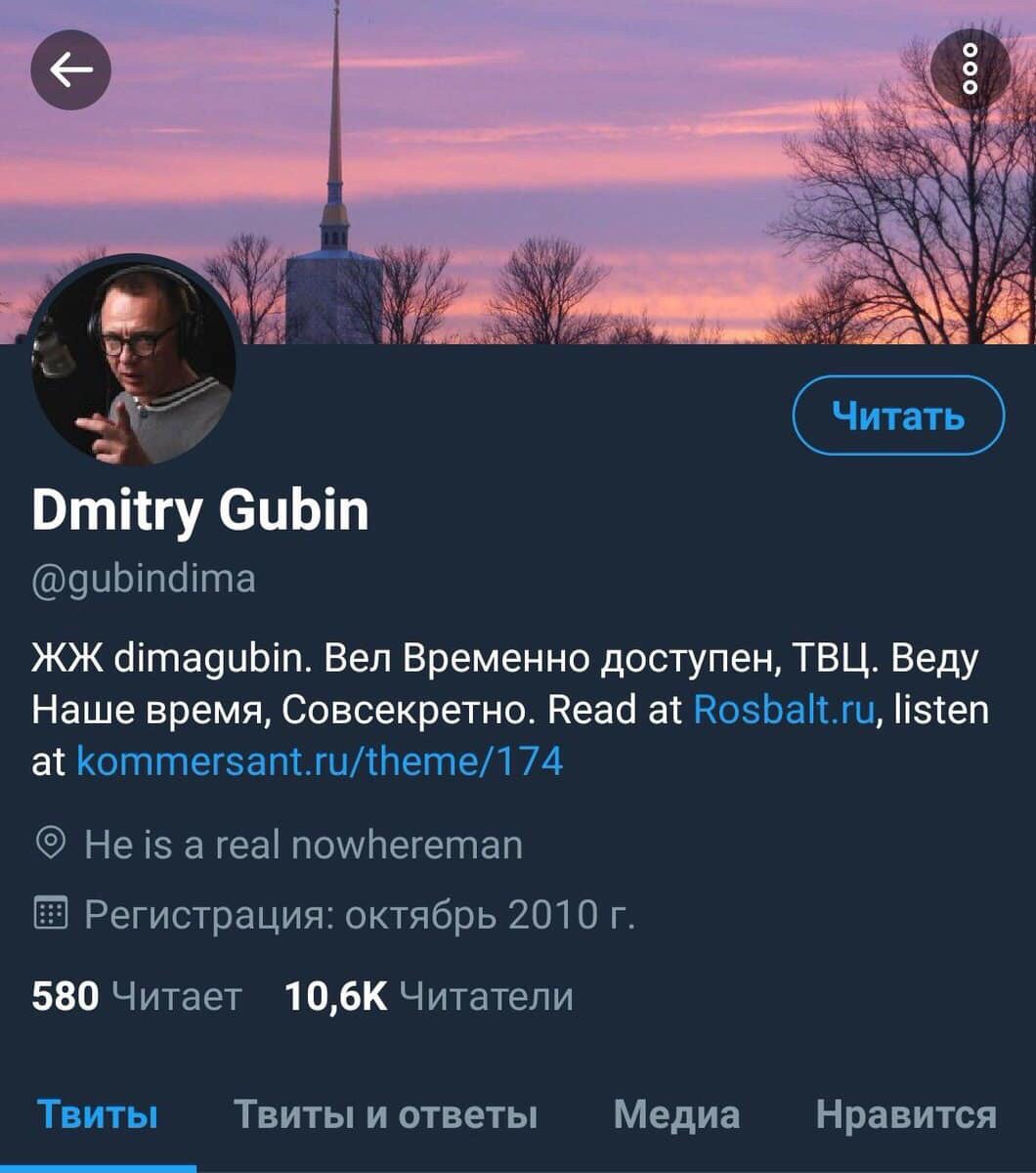Open Dmitry Gubin's profile photo

tap(134, 362)
